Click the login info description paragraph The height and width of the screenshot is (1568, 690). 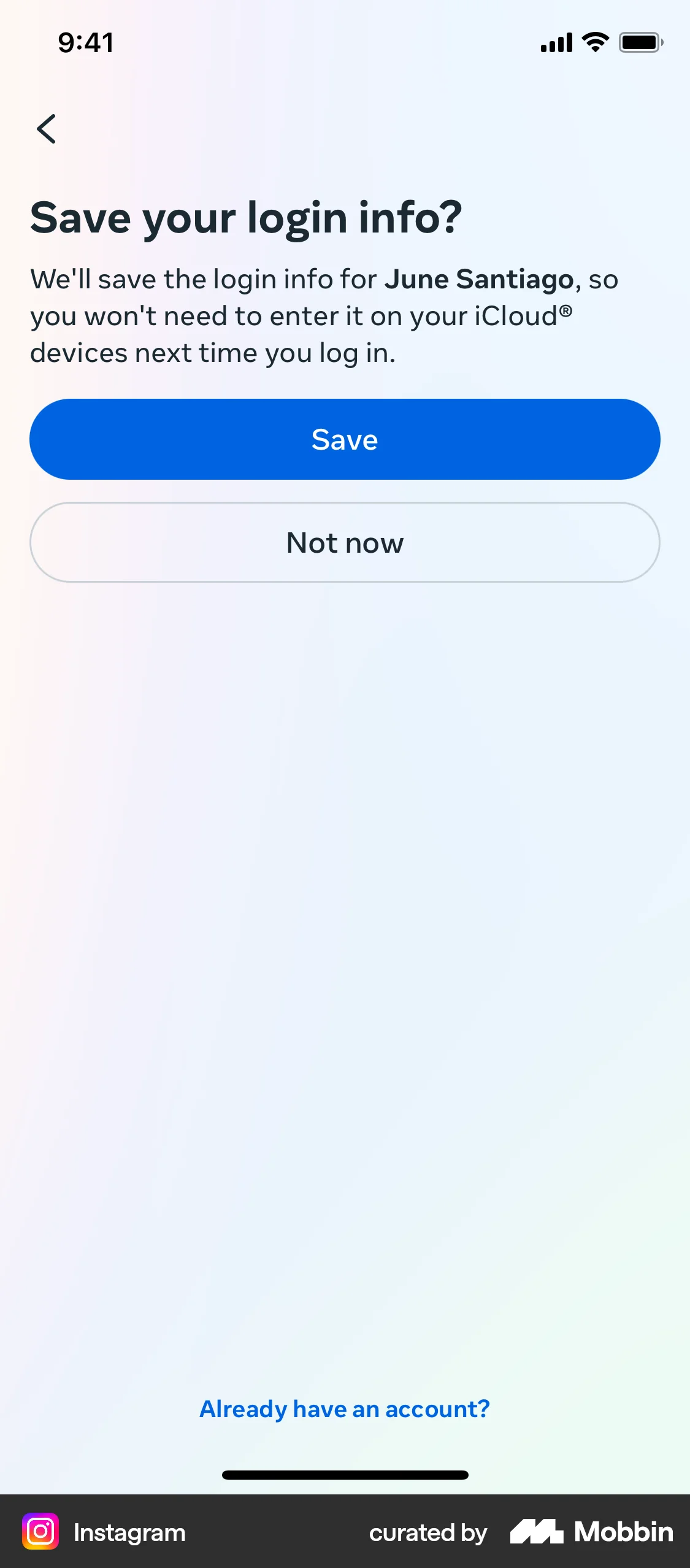[324, 315]
